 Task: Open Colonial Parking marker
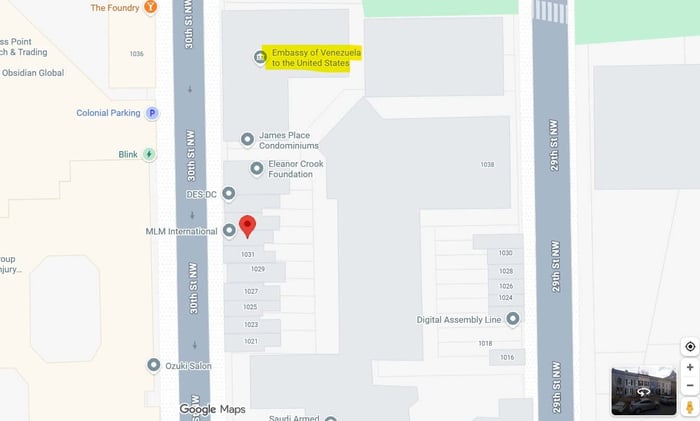pos(152,113)
